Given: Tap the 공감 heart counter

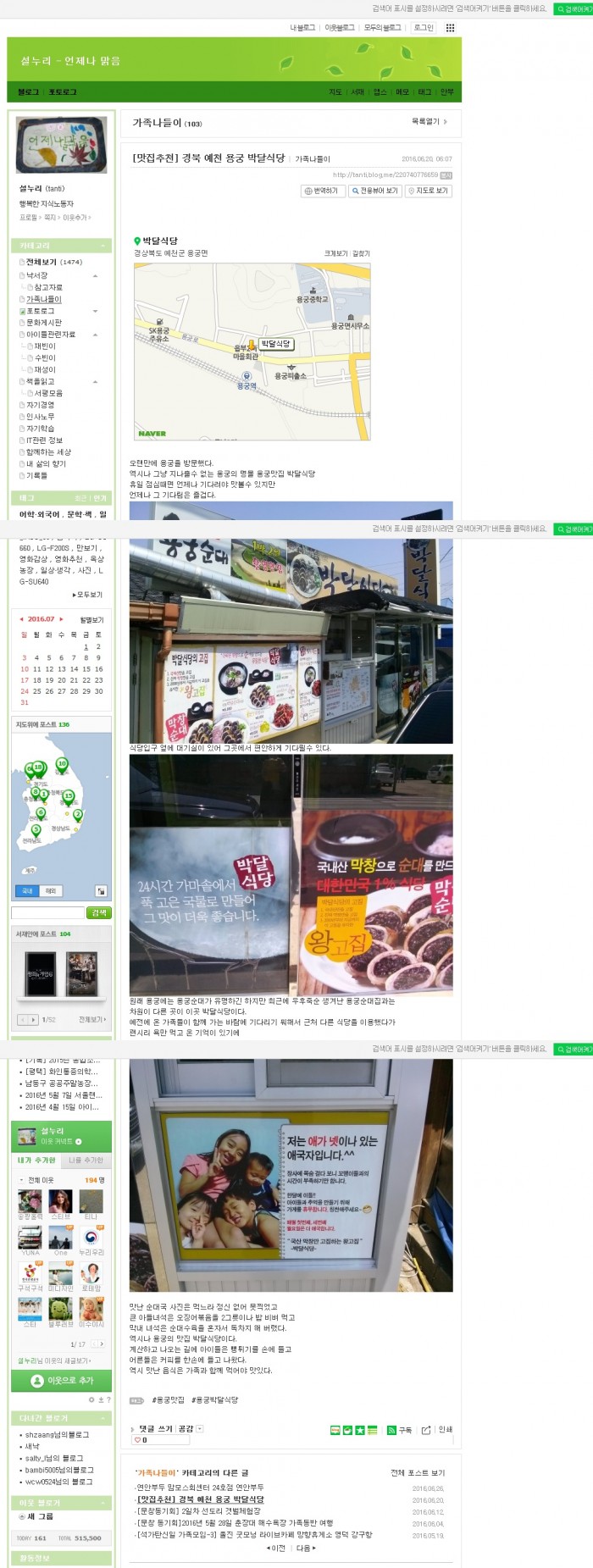Looking at the screenshot, I should [x=140, y=1439].
